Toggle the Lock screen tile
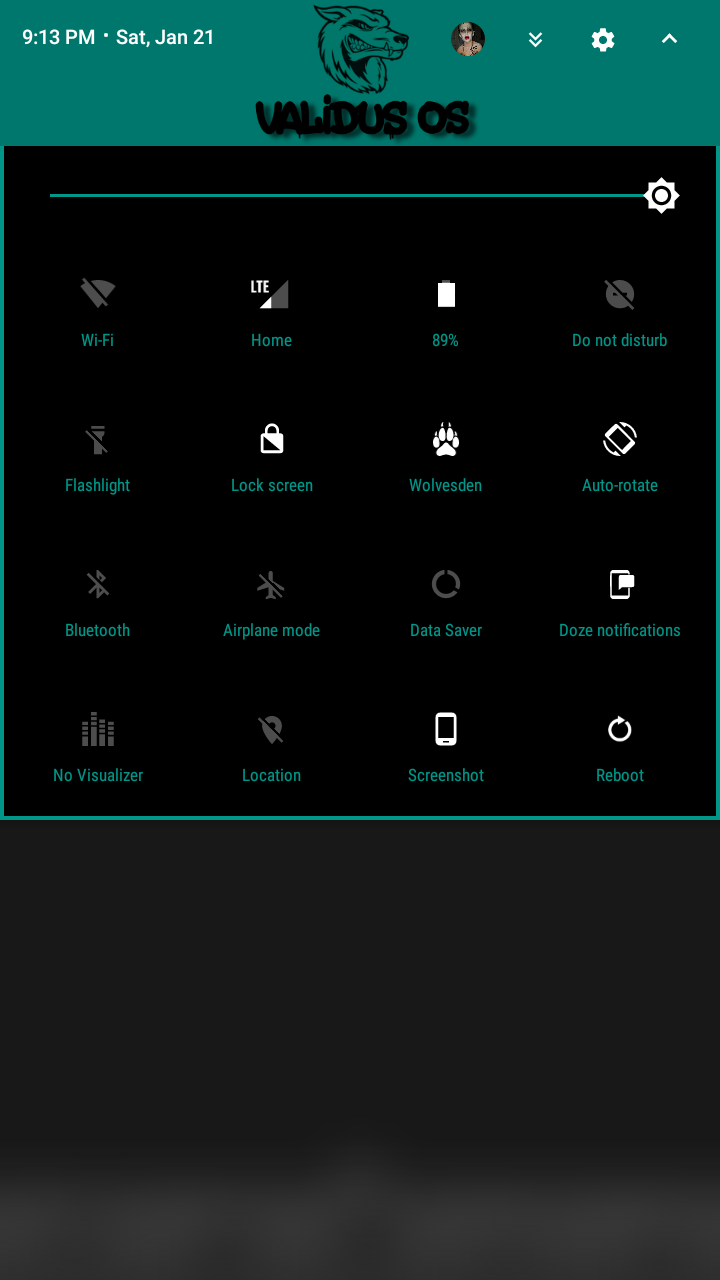The width and height of the screenshot is (720, 1280). tap(271, 440)
